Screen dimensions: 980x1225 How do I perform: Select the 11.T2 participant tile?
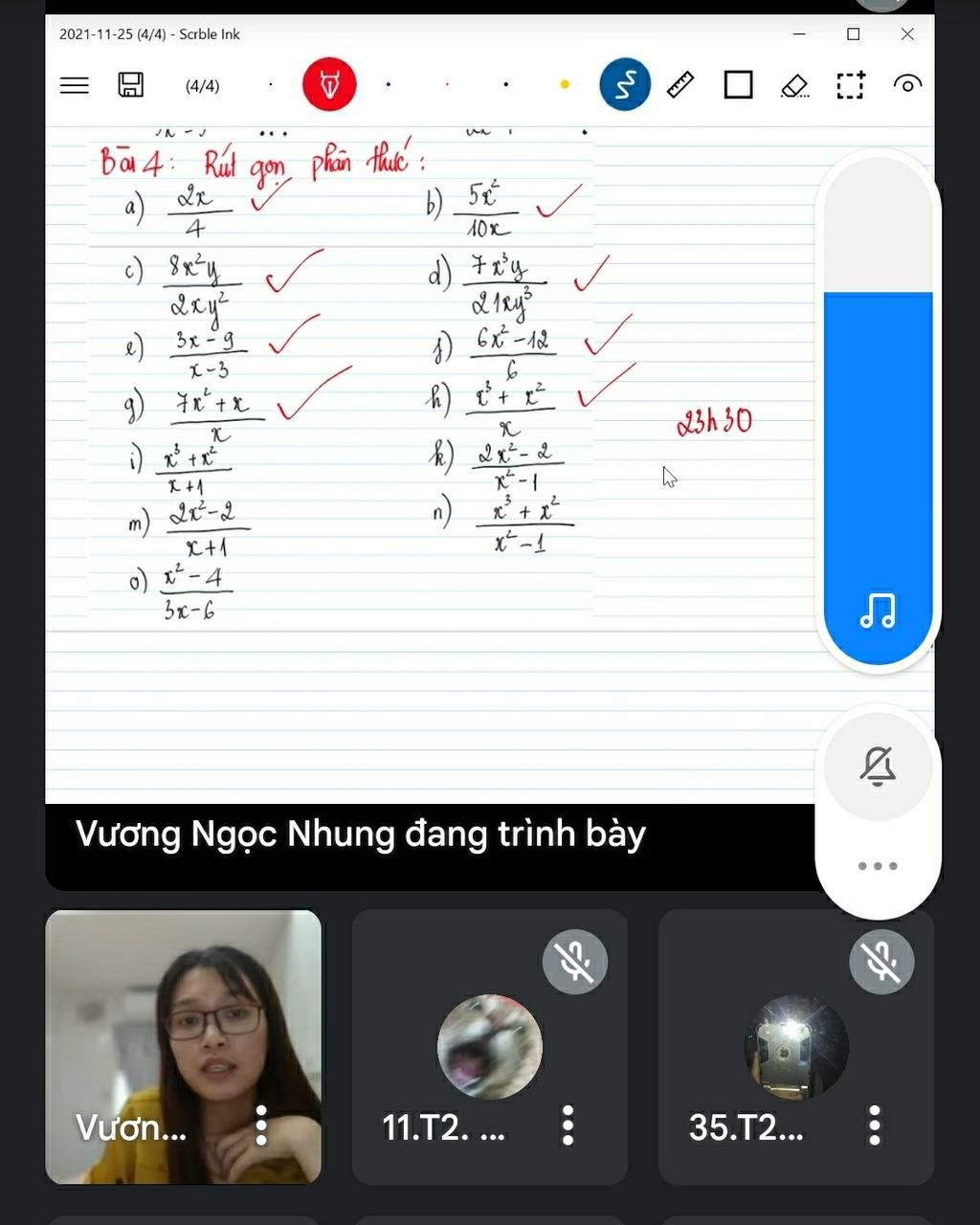coord(489,1046)
